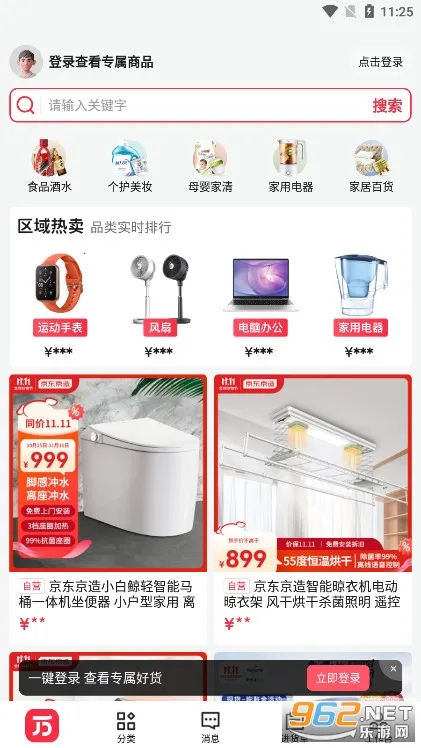Go to the home tab with the 万 logo

[42, 726]
